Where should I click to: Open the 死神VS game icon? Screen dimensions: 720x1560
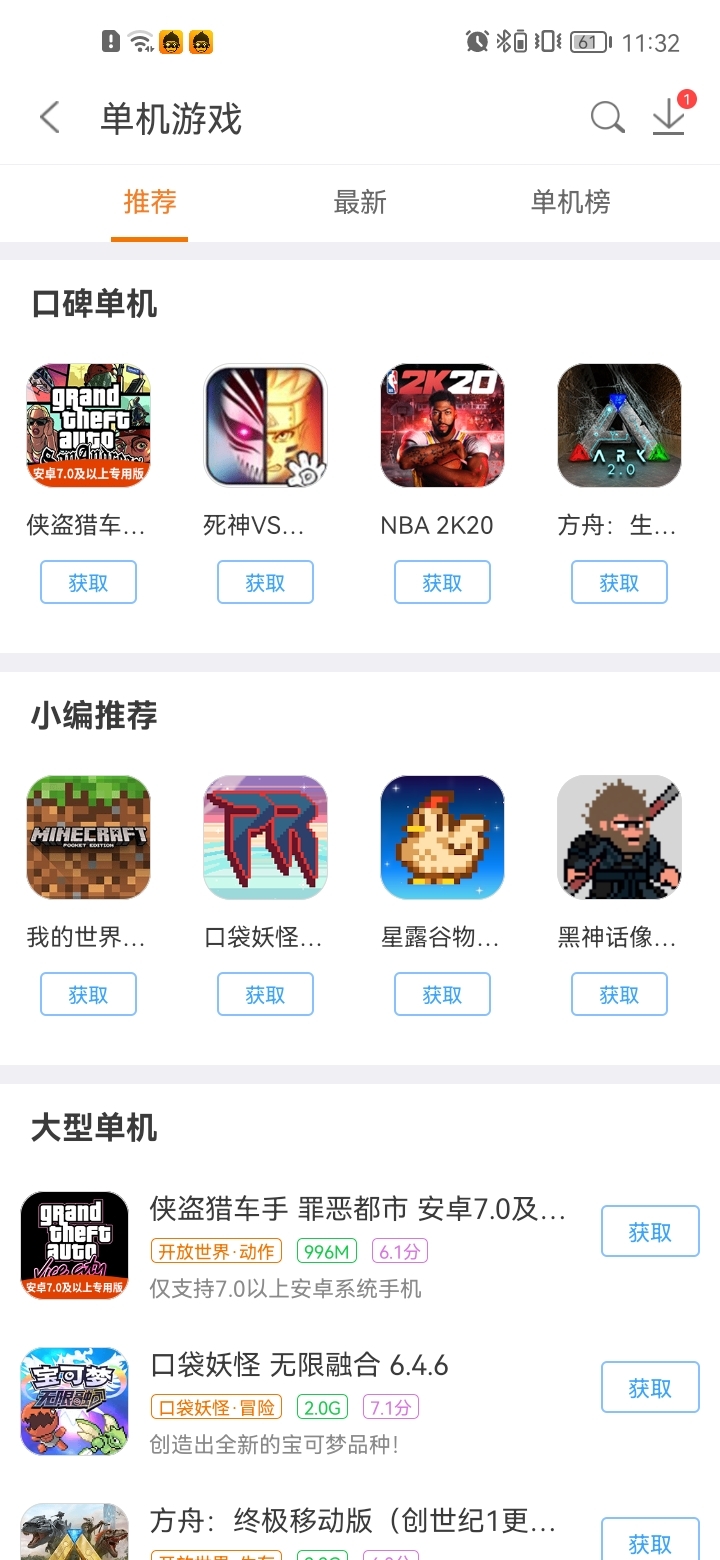[265, 425]
